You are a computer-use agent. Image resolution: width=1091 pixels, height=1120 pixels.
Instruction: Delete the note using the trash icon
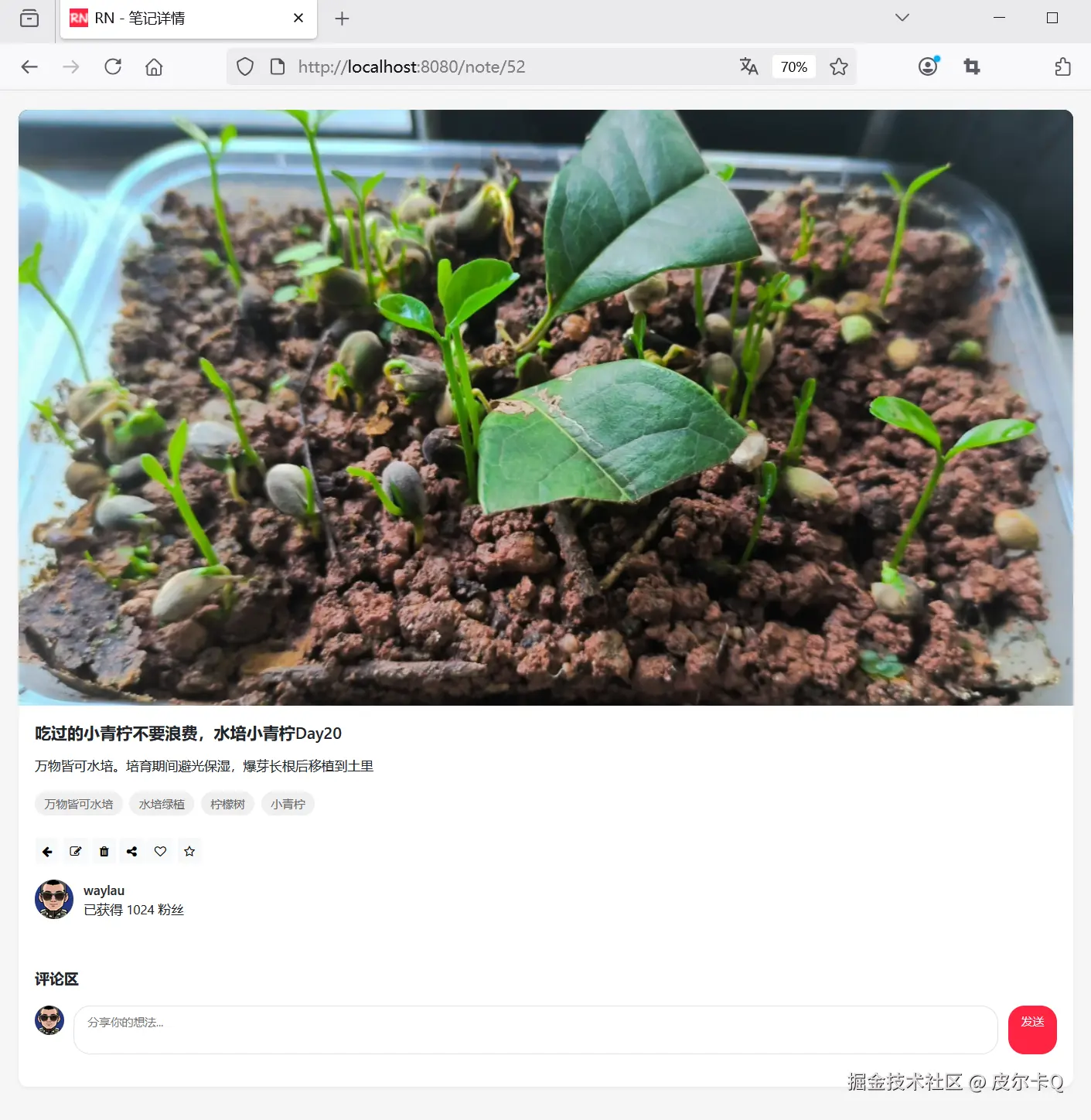click(x=104, y=851)
